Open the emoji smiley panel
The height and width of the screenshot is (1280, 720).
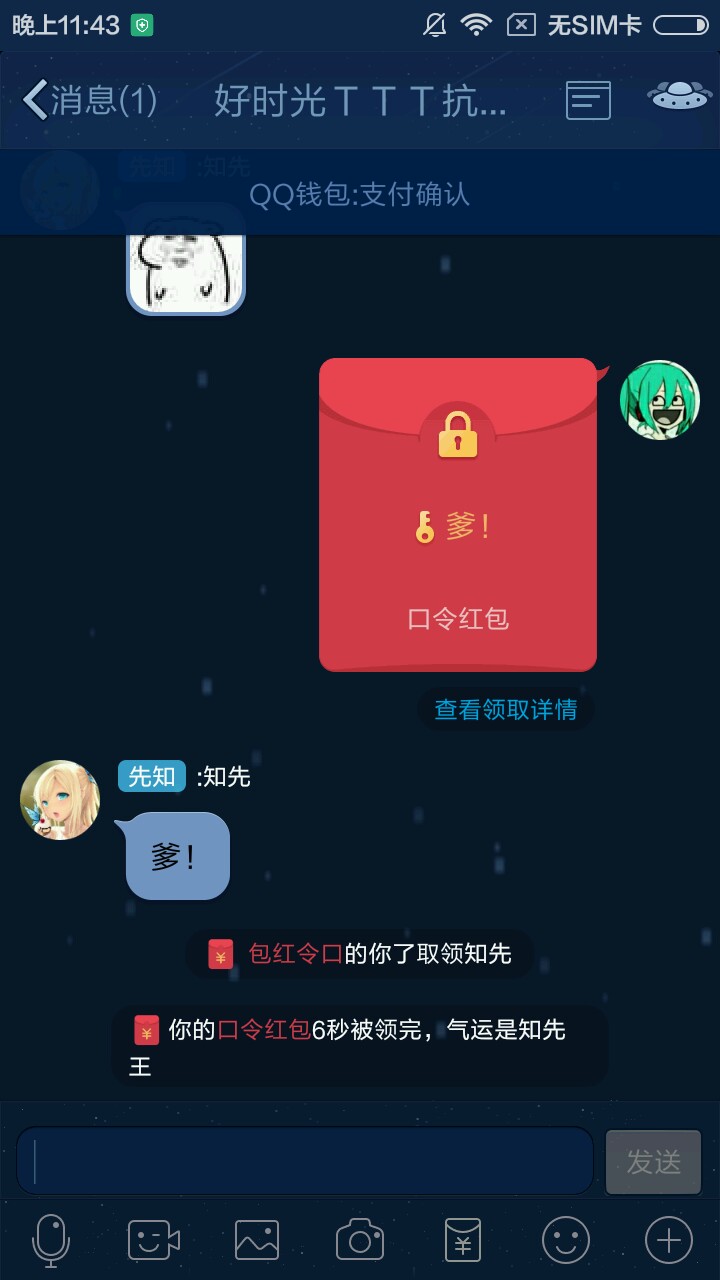pos(566,1241)
